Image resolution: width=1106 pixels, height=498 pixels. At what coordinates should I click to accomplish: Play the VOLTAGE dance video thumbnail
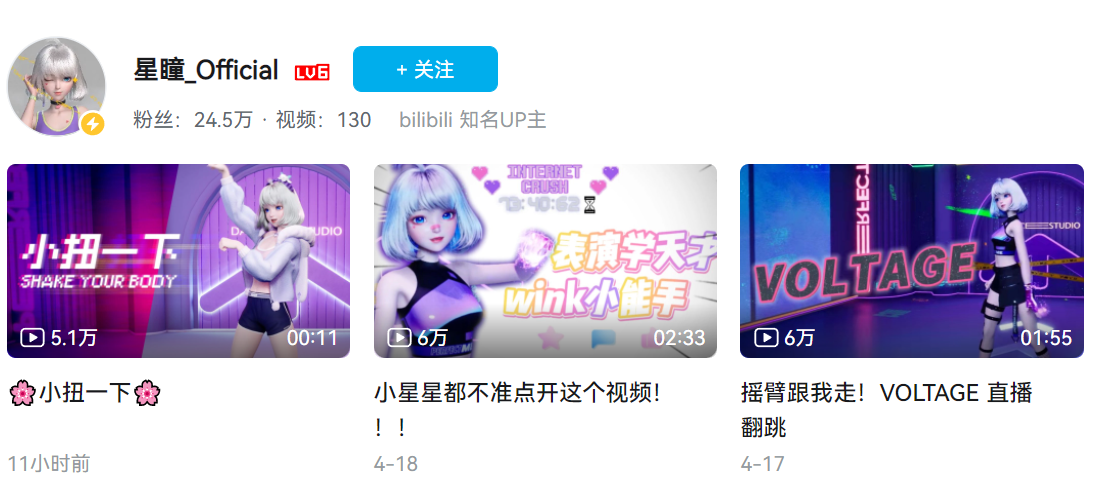(911, 260)
